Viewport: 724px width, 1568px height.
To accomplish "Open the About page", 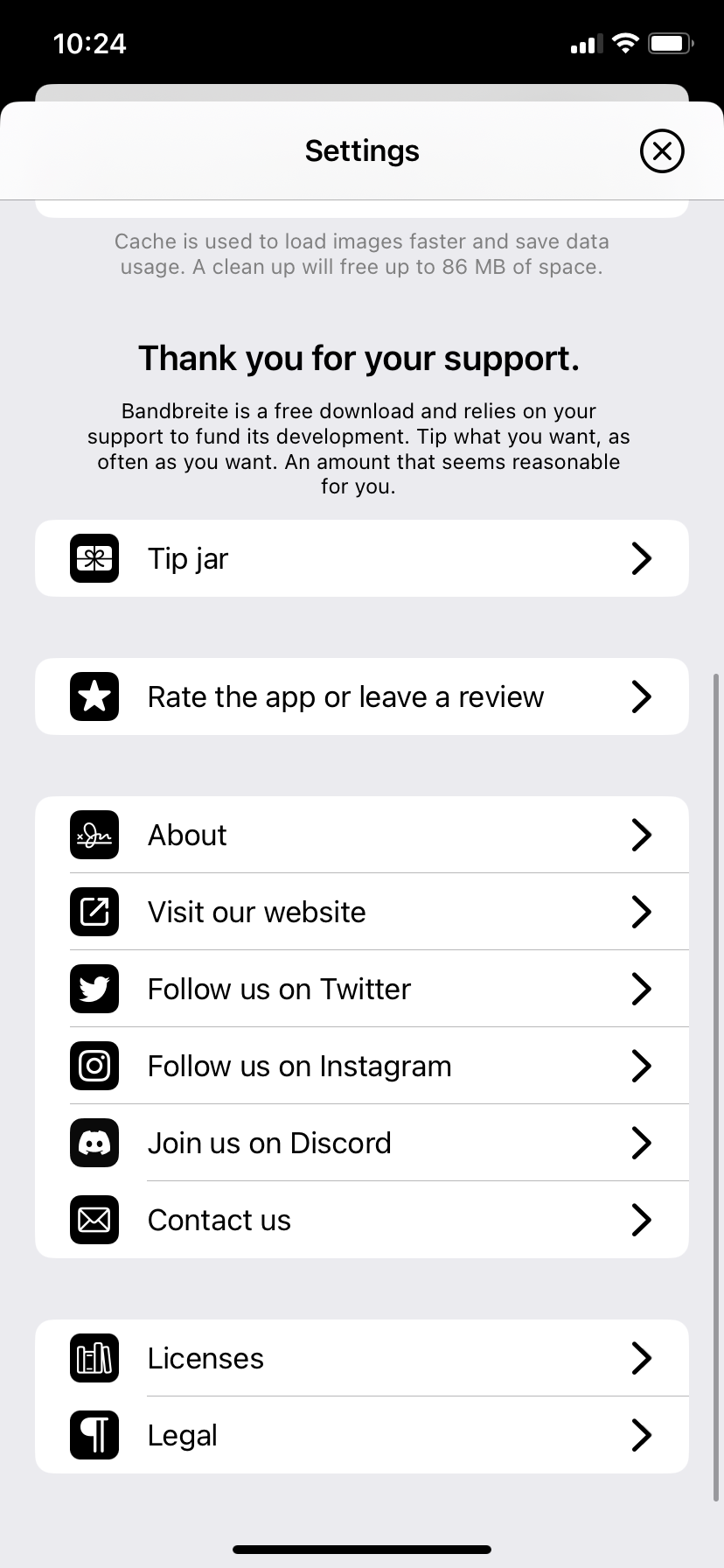I will [x=361, y=835].
